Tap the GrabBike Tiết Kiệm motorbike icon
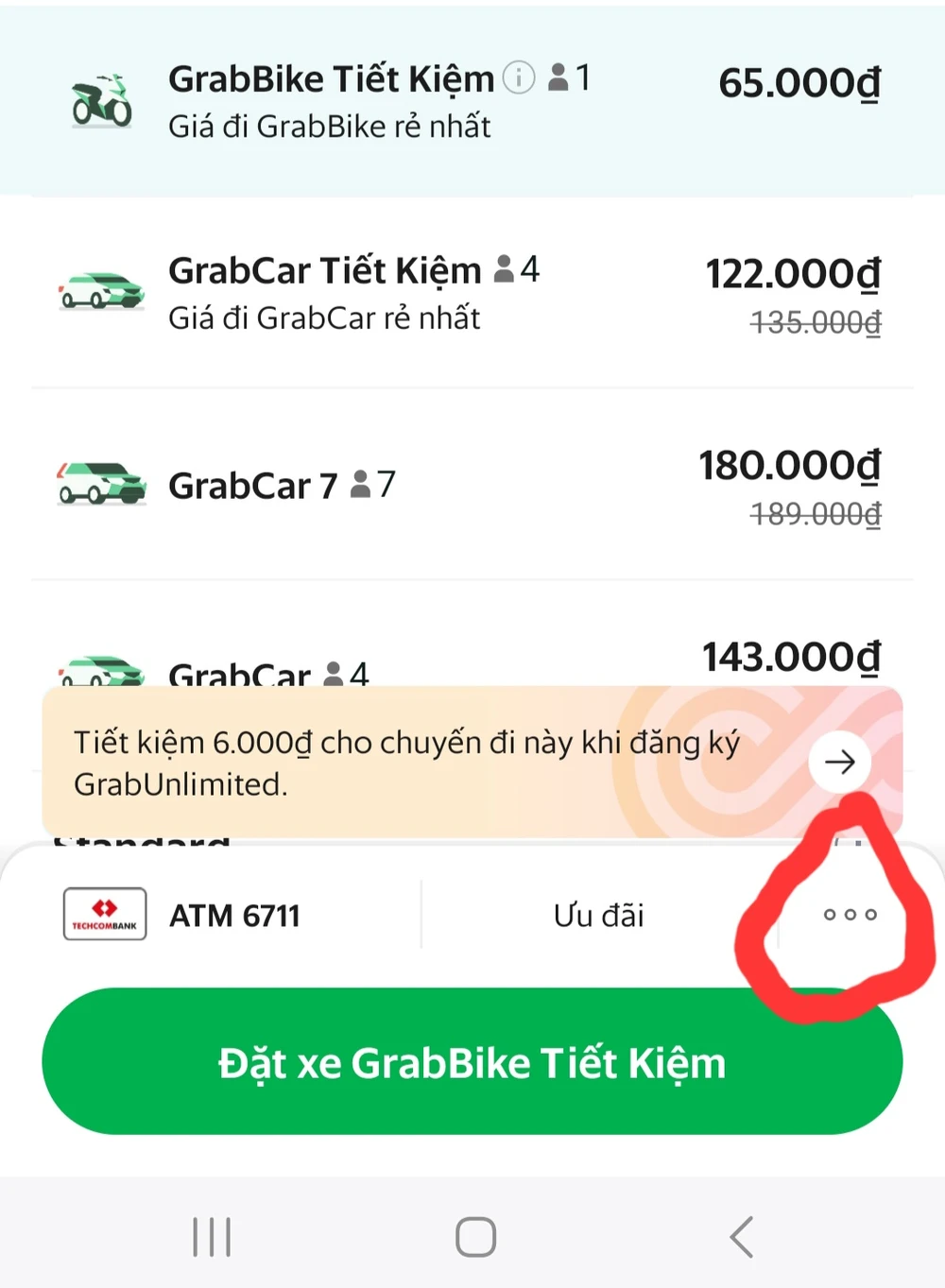Viewport: 945px width, 1288px height. coord(101,97)
